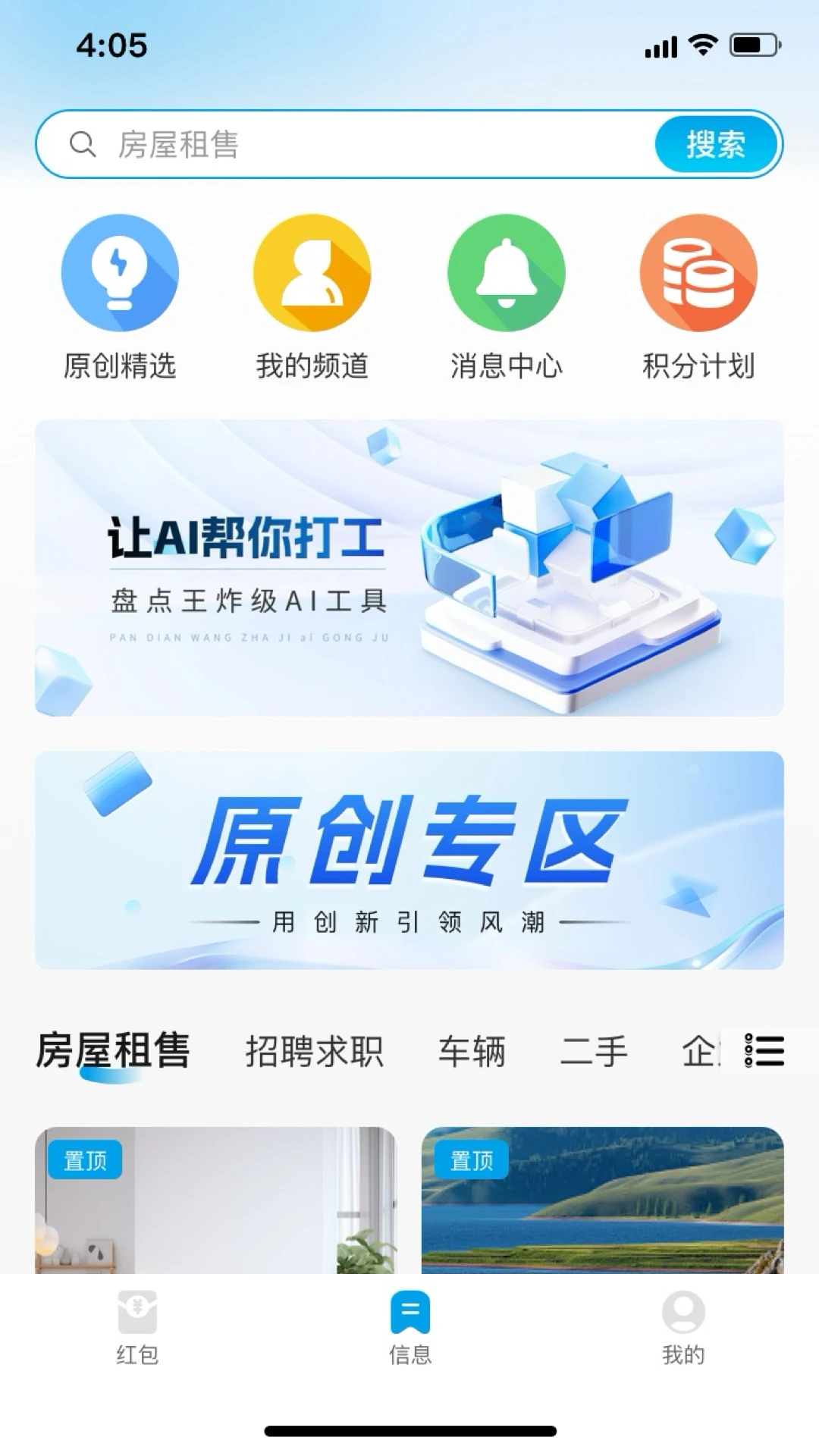Open the 原创专区 banner

point(409,857)
